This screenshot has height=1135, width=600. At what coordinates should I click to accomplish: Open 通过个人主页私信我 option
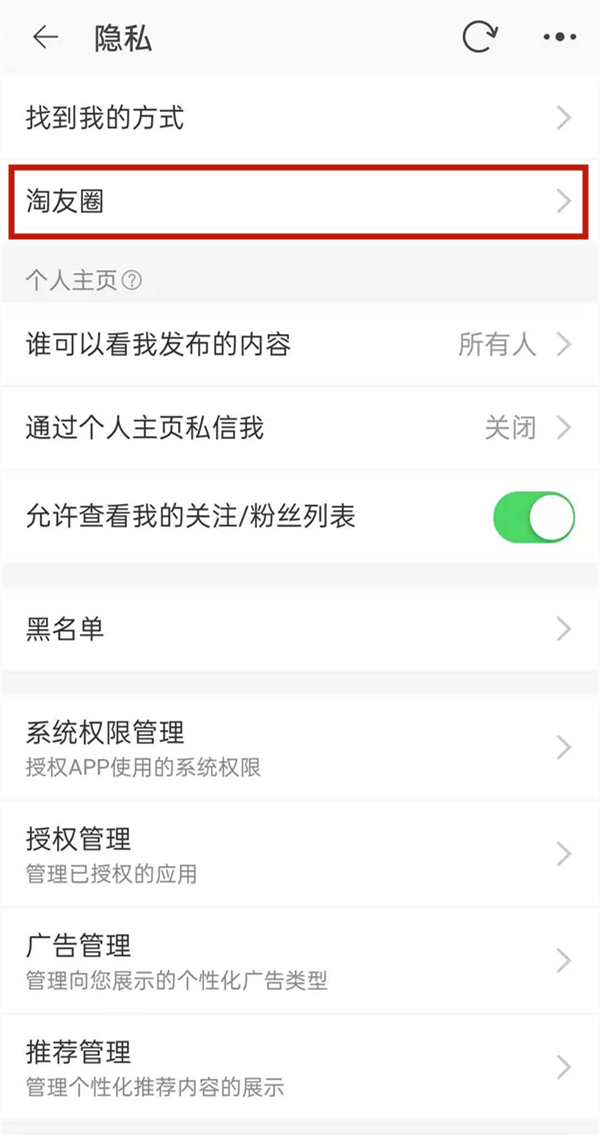[300, 429]
